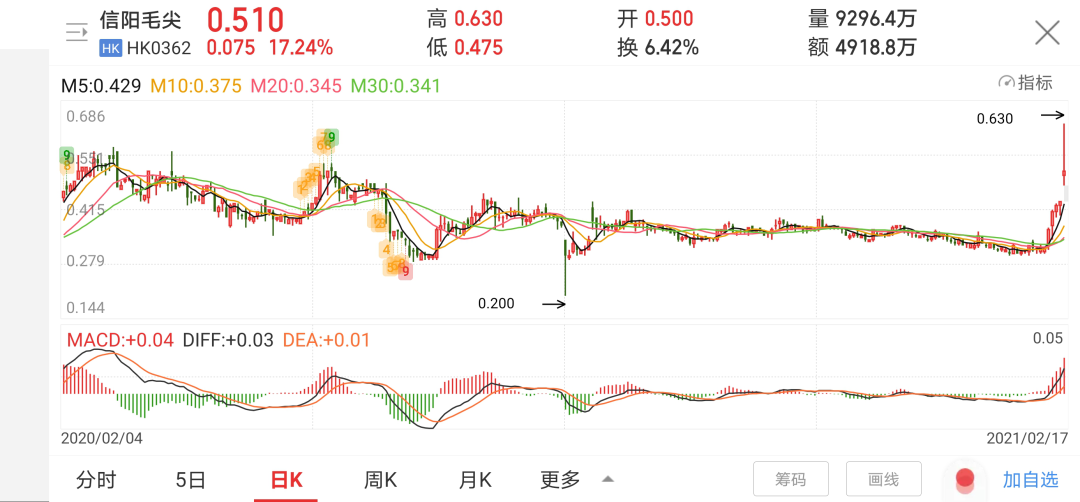Switch to the 月K tab
The image size is (1080, 502).
[x=475, y=479]
